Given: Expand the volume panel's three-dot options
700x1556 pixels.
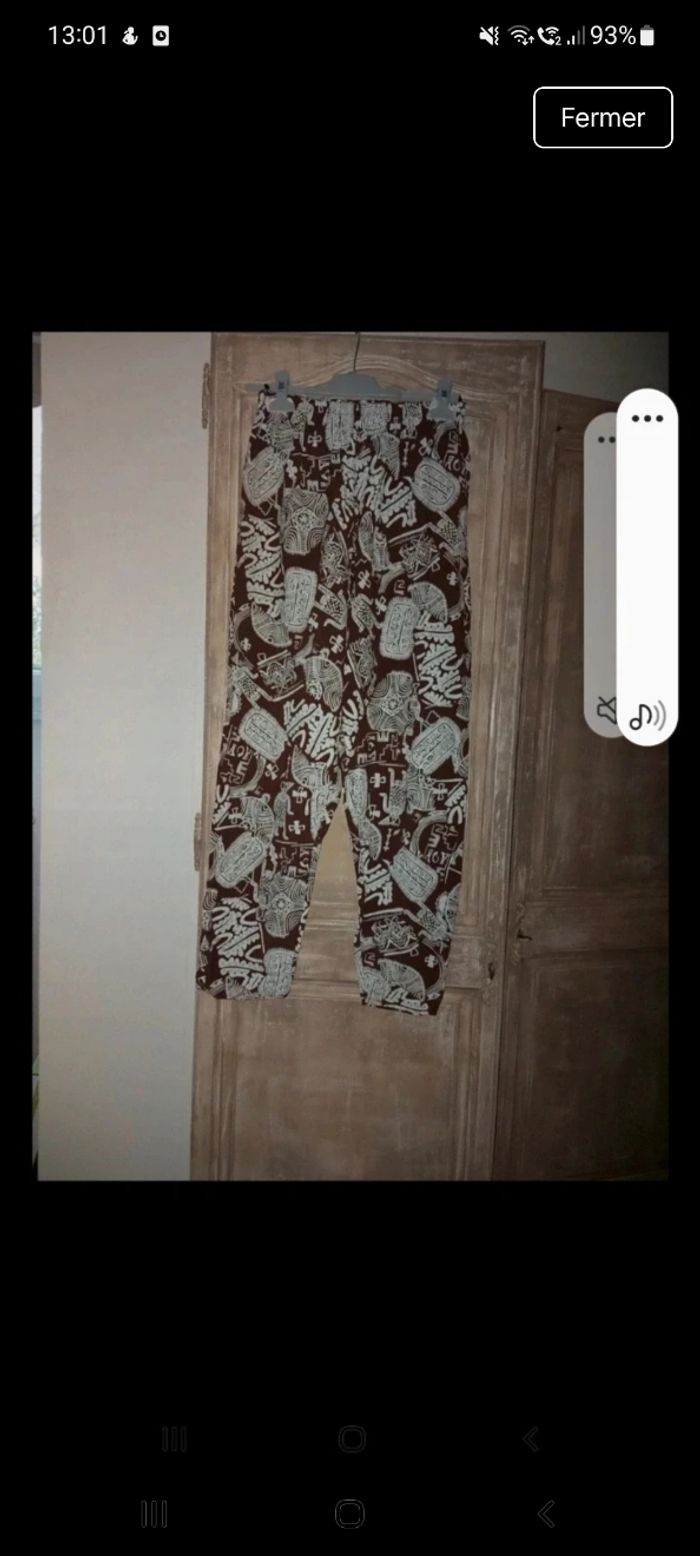Looking at the screenshot, I should pos(647,419).
